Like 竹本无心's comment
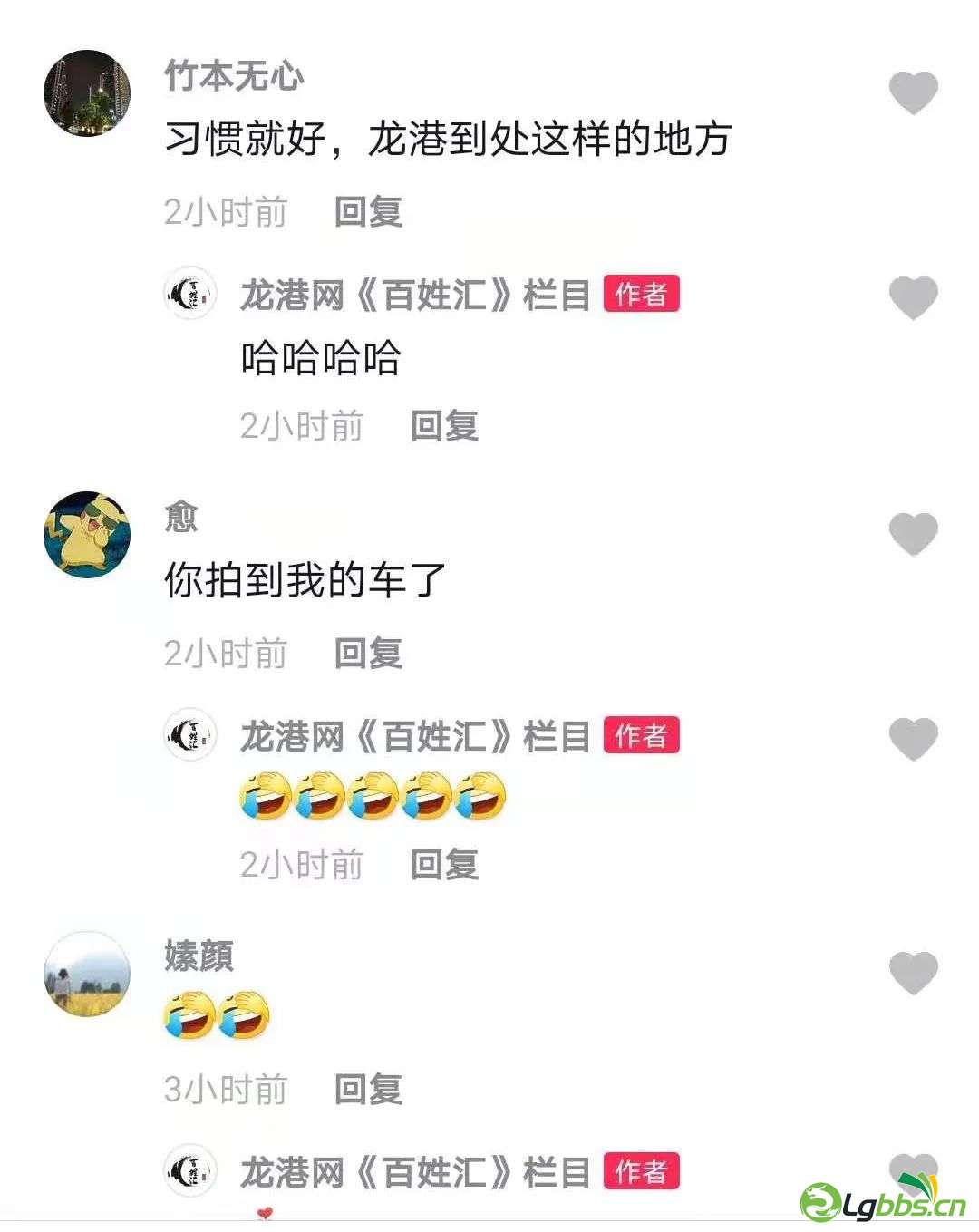Screen dimensions: 979x1232 [912, 92]
